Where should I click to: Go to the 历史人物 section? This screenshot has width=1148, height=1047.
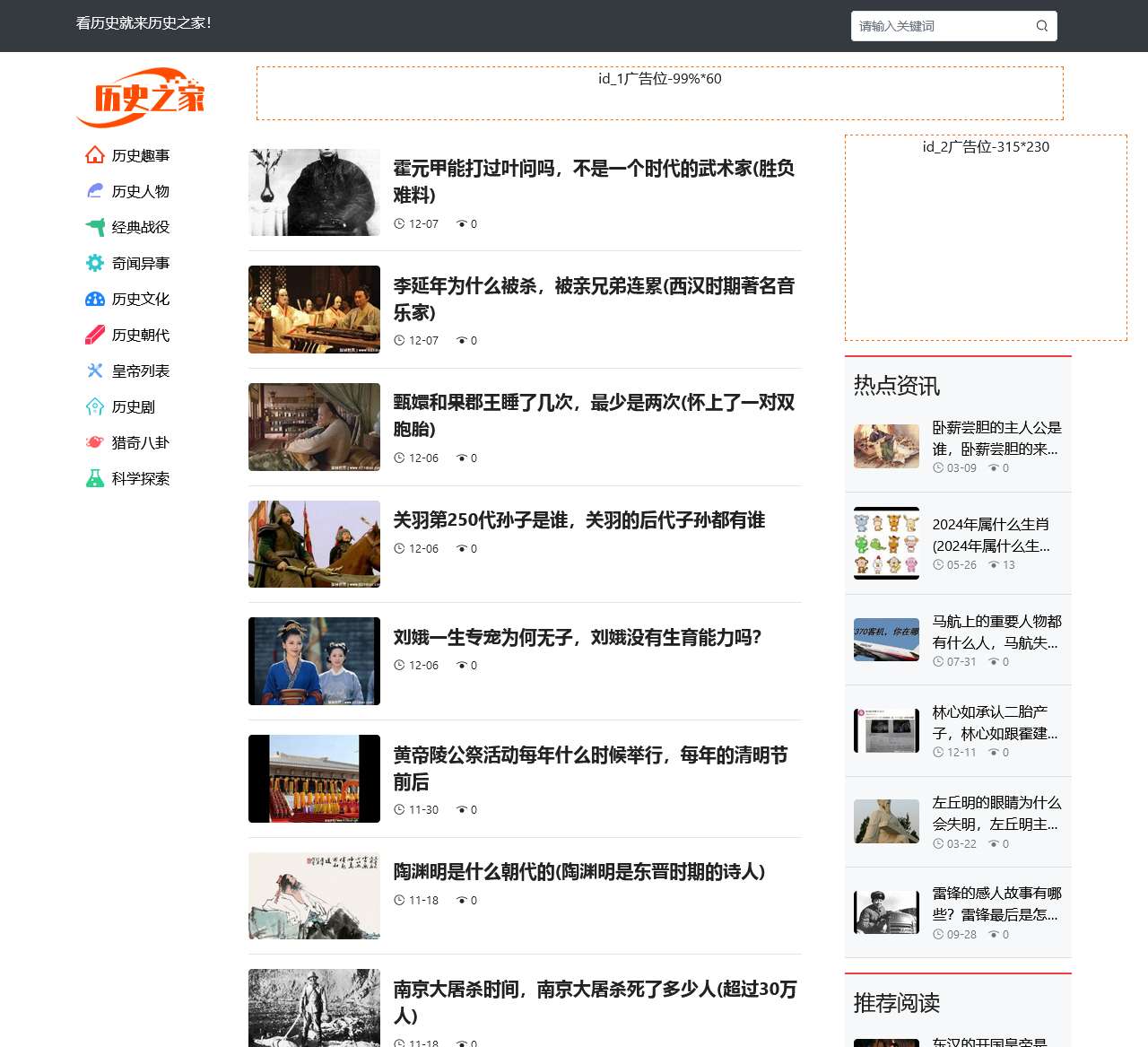140,191
